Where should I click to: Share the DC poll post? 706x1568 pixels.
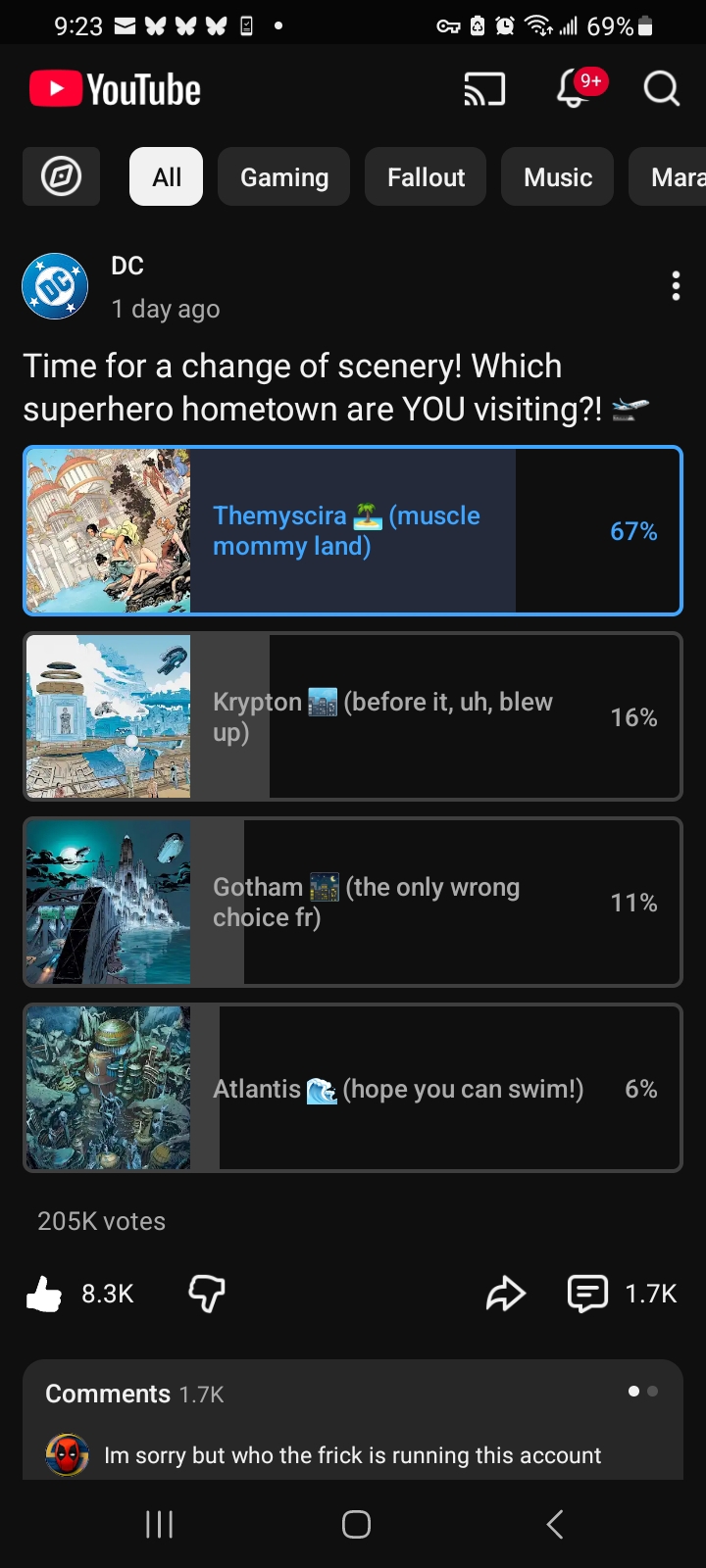(506, 1294)
